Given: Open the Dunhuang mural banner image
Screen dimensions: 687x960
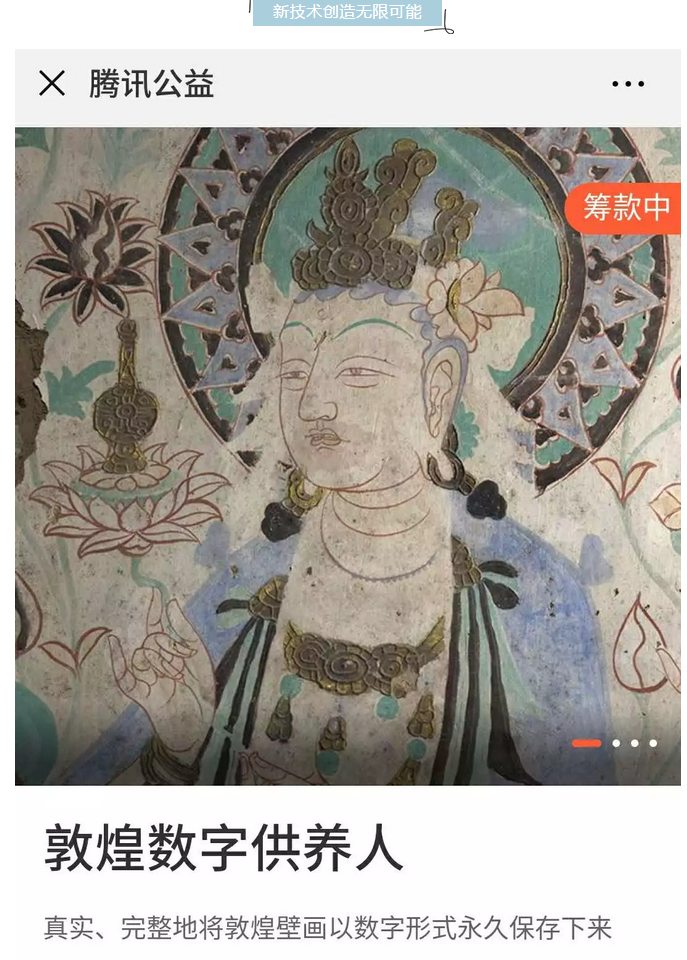Looking at the screenshot, I should click(x=347, y=455).
